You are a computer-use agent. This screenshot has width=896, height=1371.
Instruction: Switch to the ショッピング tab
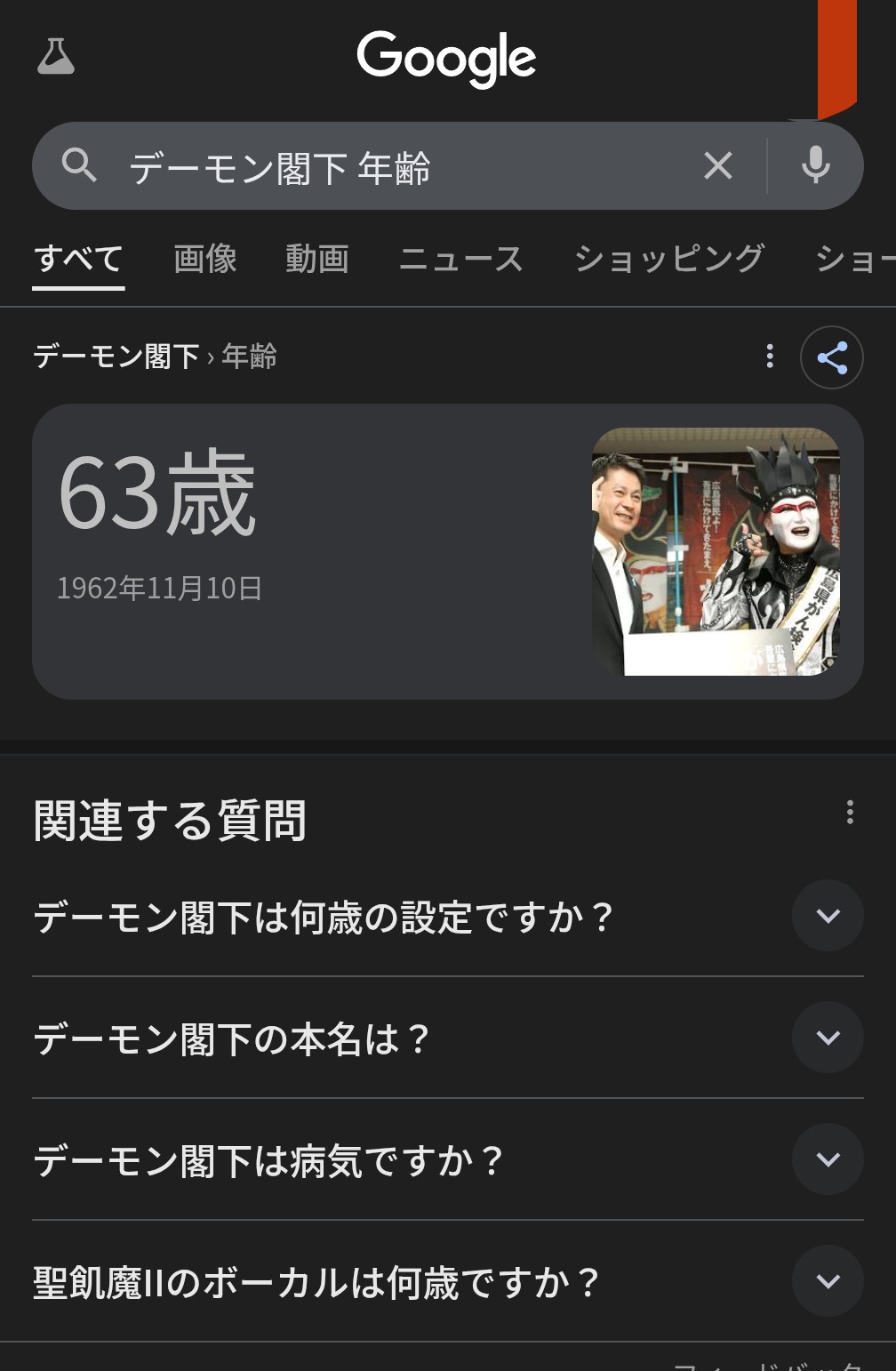(x=669, y=259)
